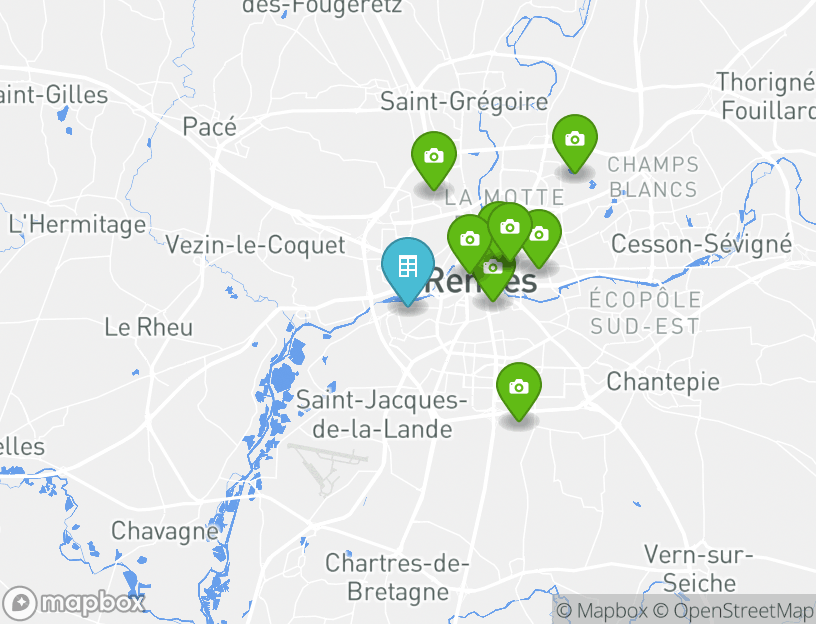Open the green camera pin below Saint-Grégoire

tap(434, 157)
